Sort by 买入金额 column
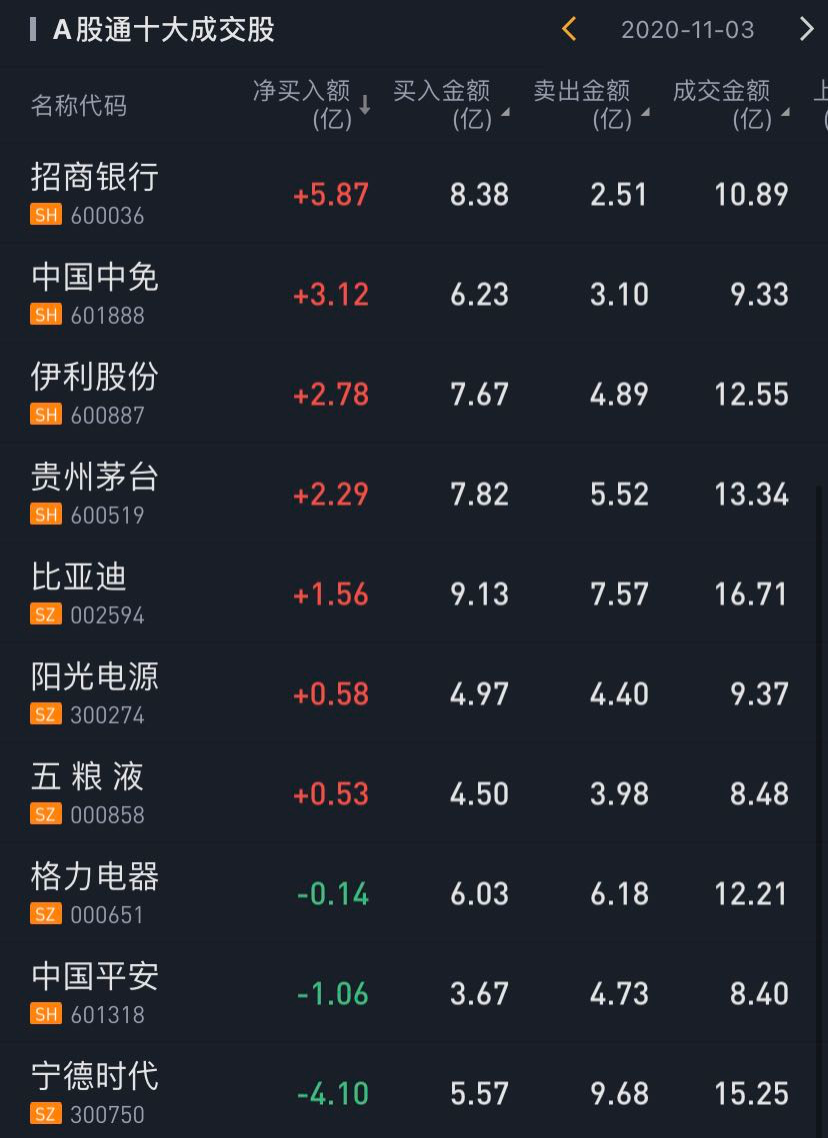Viewport: 828px width, 1138px height. pyautogui.click(x=449, y=104)
